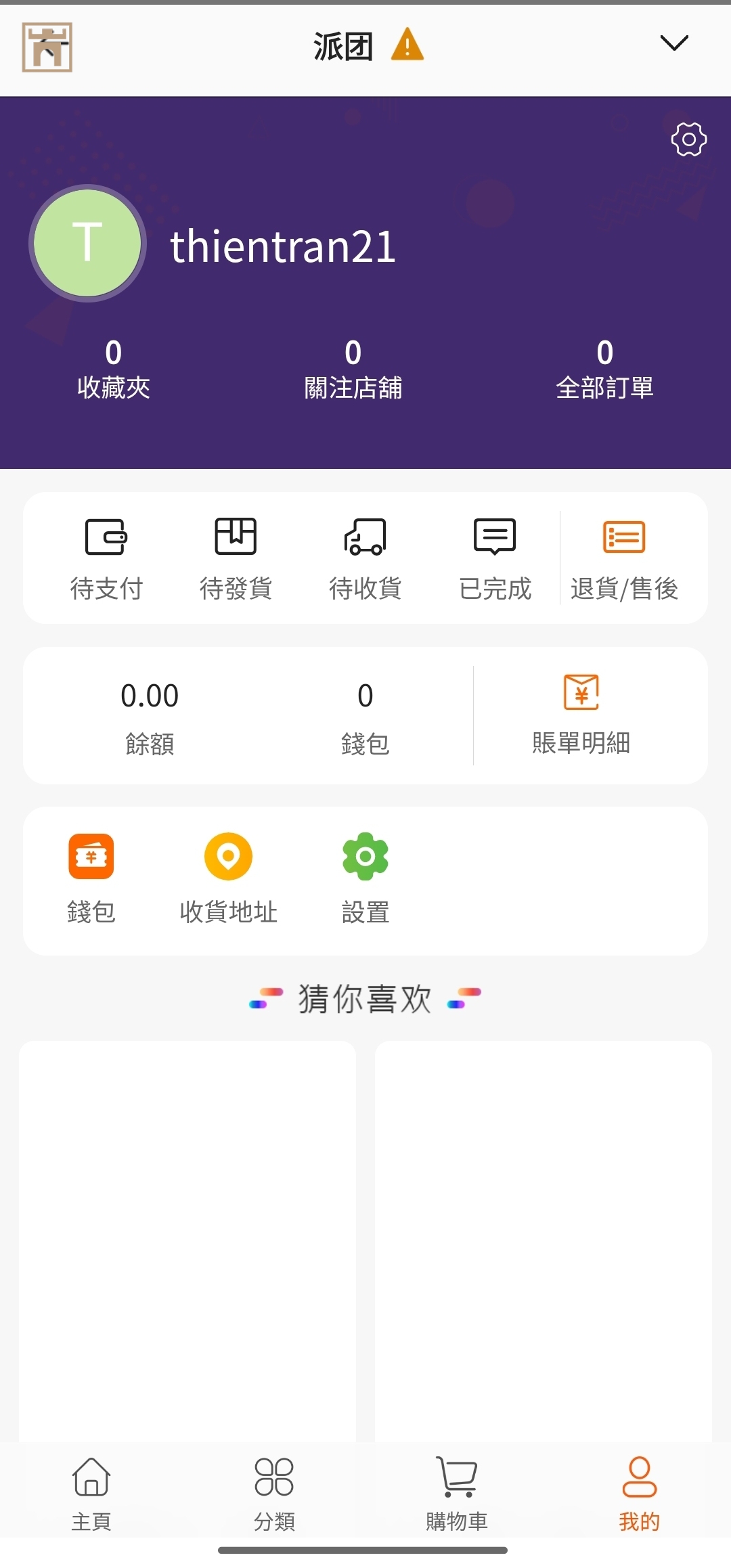Screen dimensions: 731x1568
Task: Tap the thientran21 profile avatar
Action: (87, 243)
